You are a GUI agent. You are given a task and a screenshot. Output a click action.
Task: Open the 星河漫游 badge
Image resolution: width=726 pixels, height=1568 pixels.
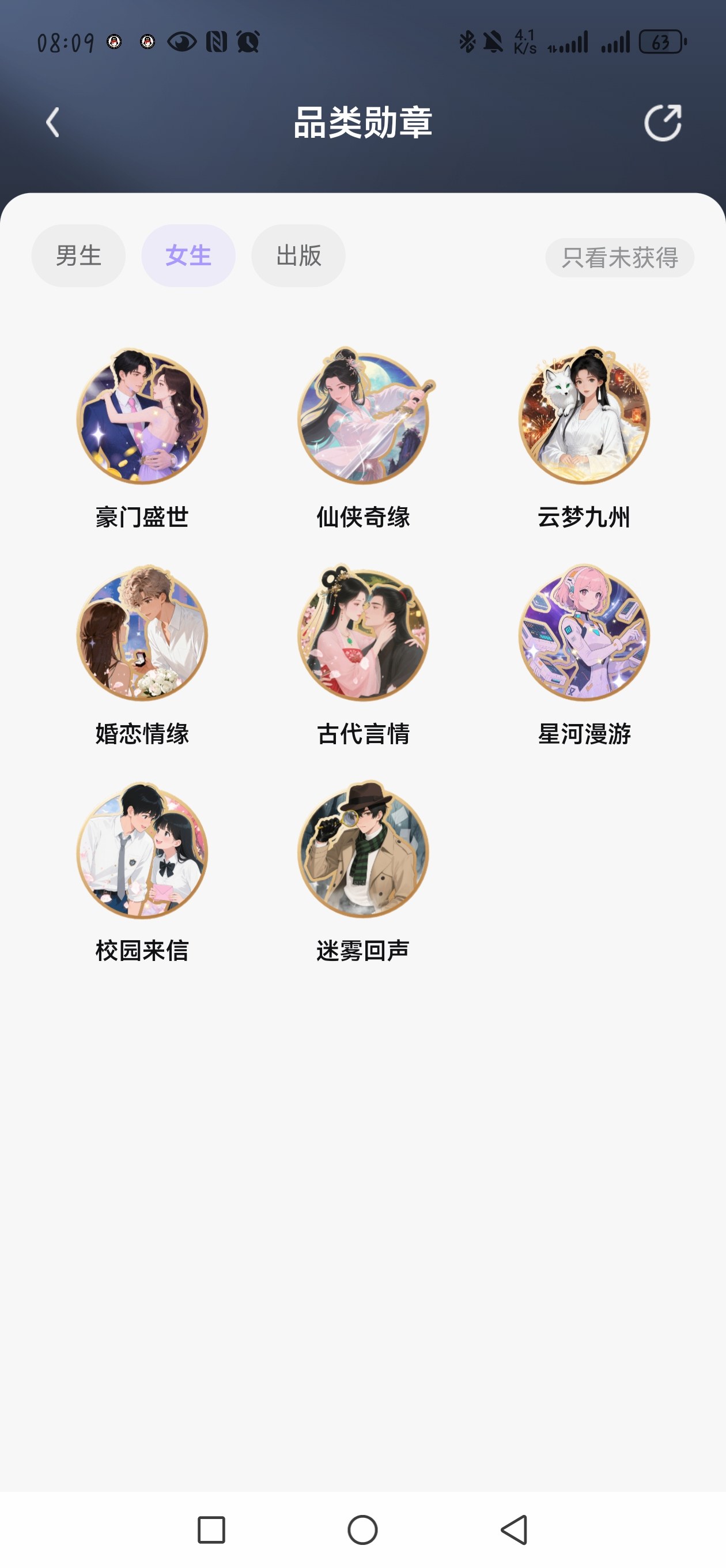click(x=584, y=634)
